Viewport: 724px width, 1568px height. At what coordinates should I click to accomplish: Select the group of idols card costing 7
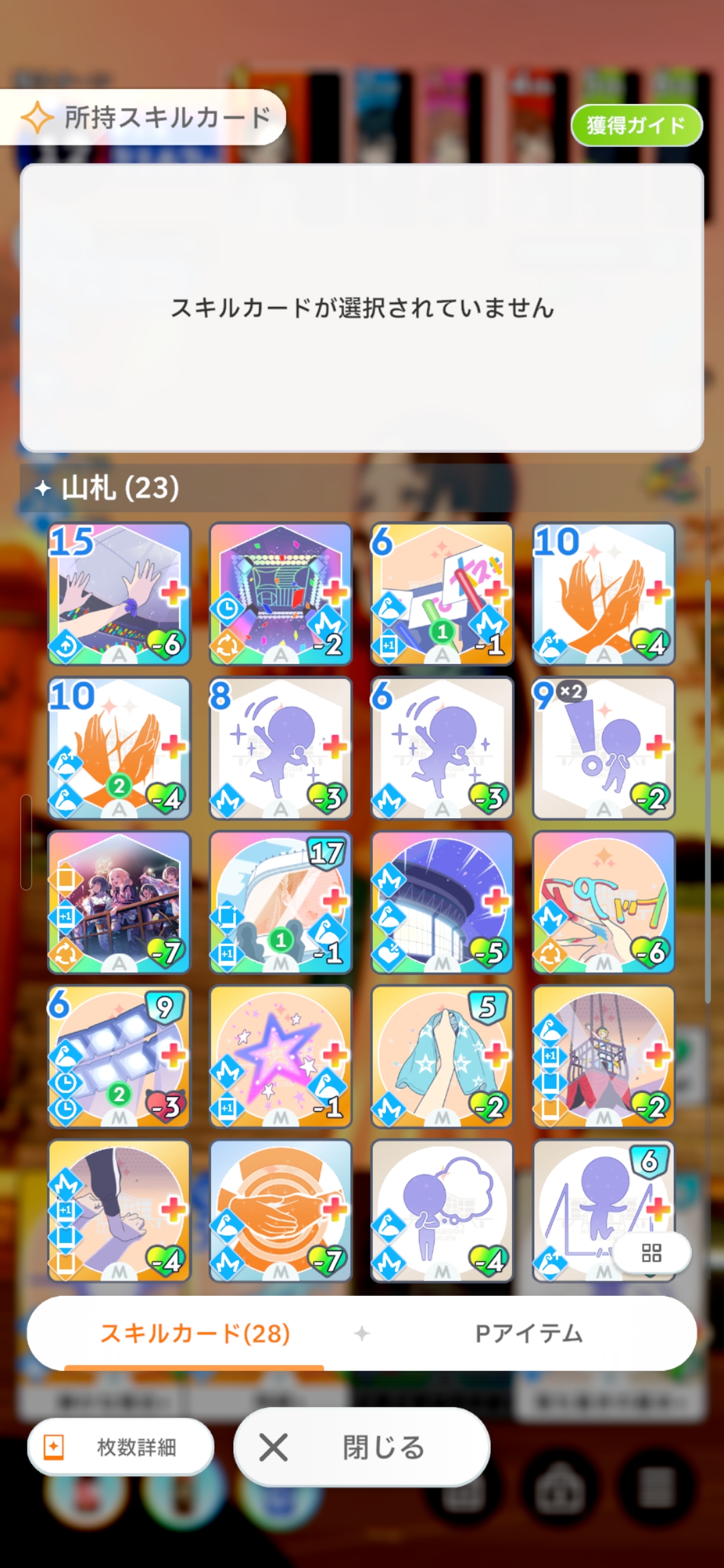coord(119,902)
